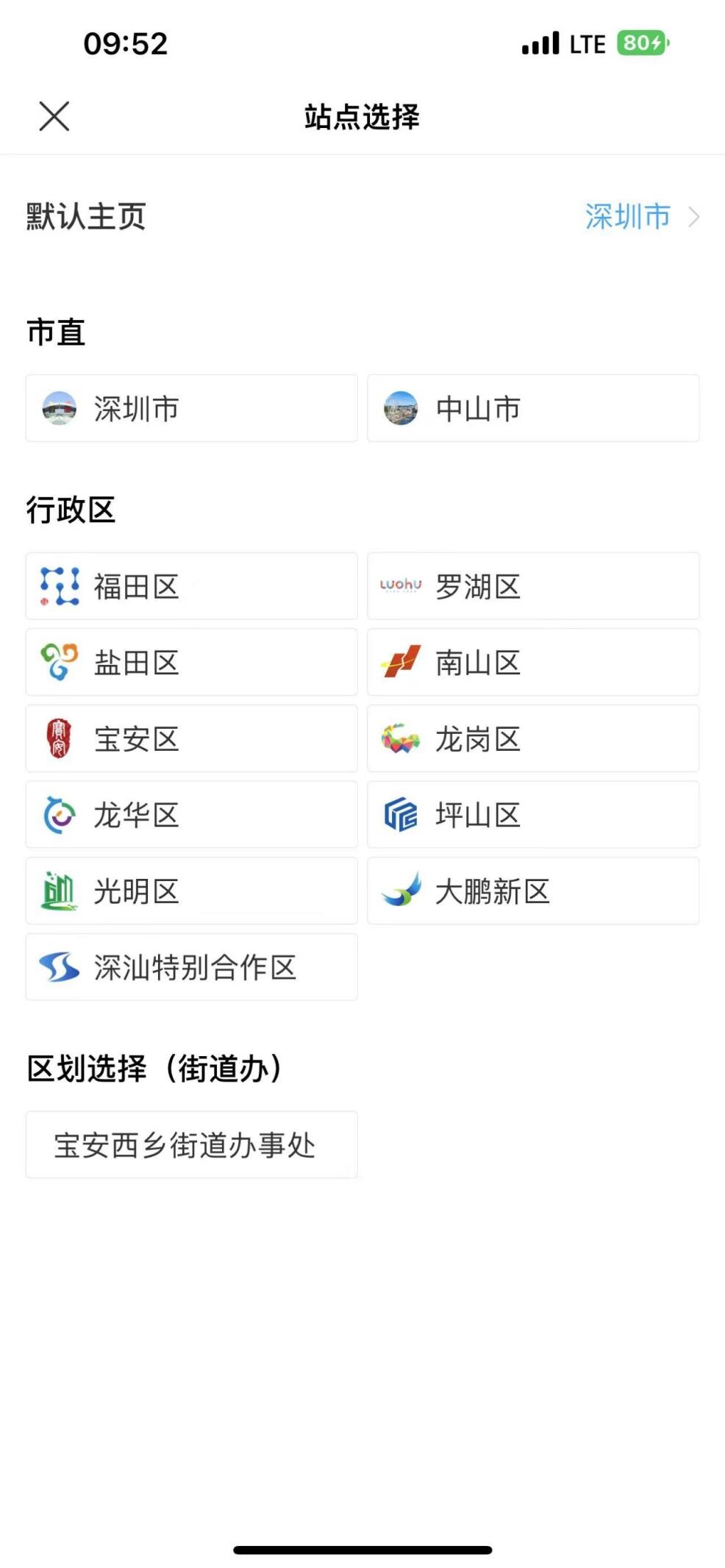The height and width of the screenshot is (1568, 725).
Task: Select 宝安西乡街道办事处
Action: (191, 1145)
